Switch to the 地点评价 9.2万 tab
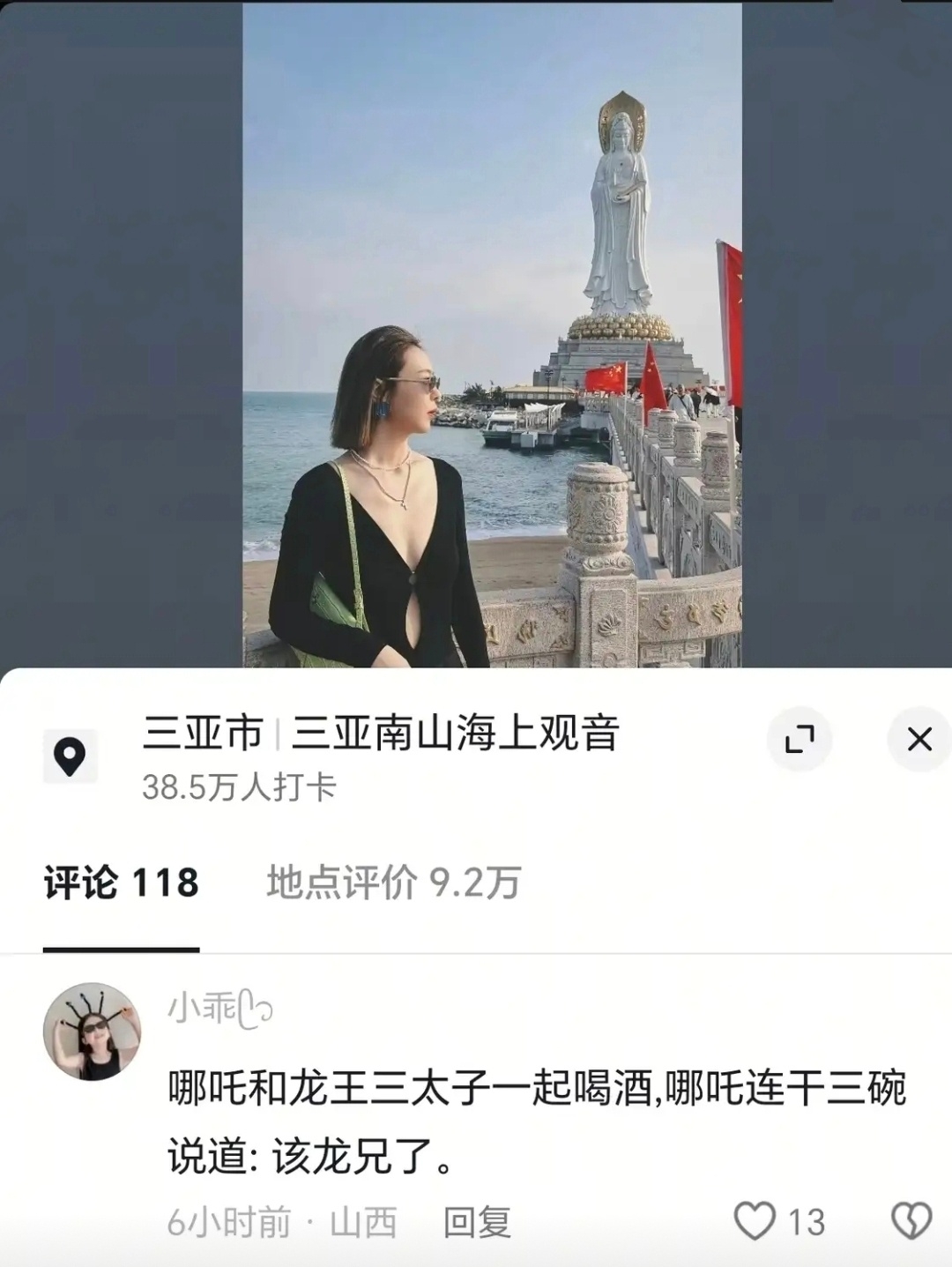952x1267 pixels. click(393, 883)
